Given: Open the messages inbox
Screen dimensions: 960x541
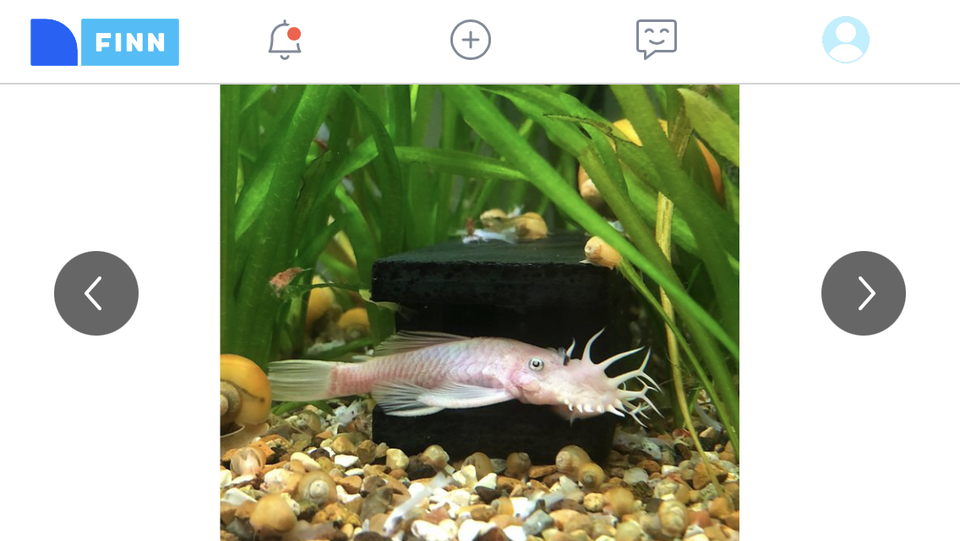Looking at the screenshot, I should [656, 40].
